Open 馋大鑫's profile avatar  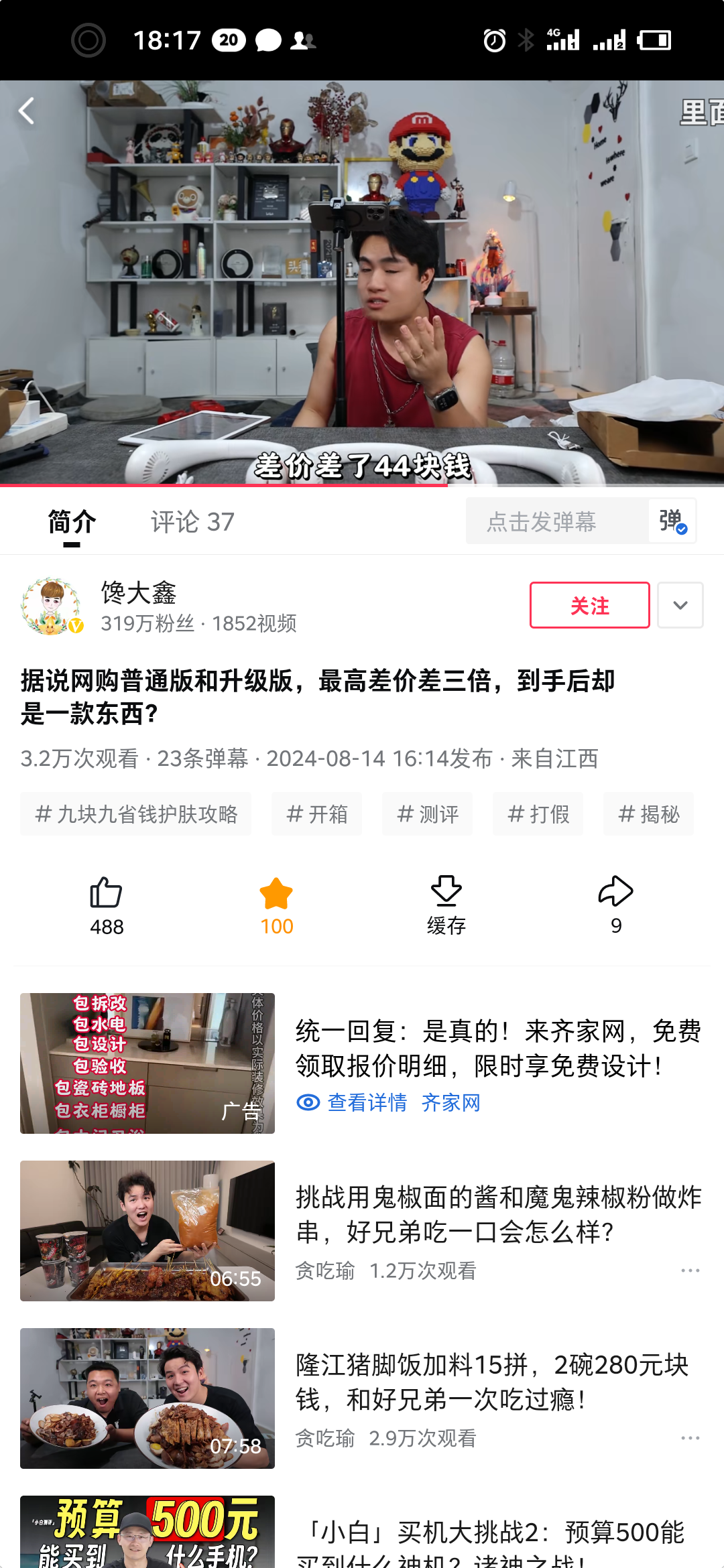[x=52, y=606]
